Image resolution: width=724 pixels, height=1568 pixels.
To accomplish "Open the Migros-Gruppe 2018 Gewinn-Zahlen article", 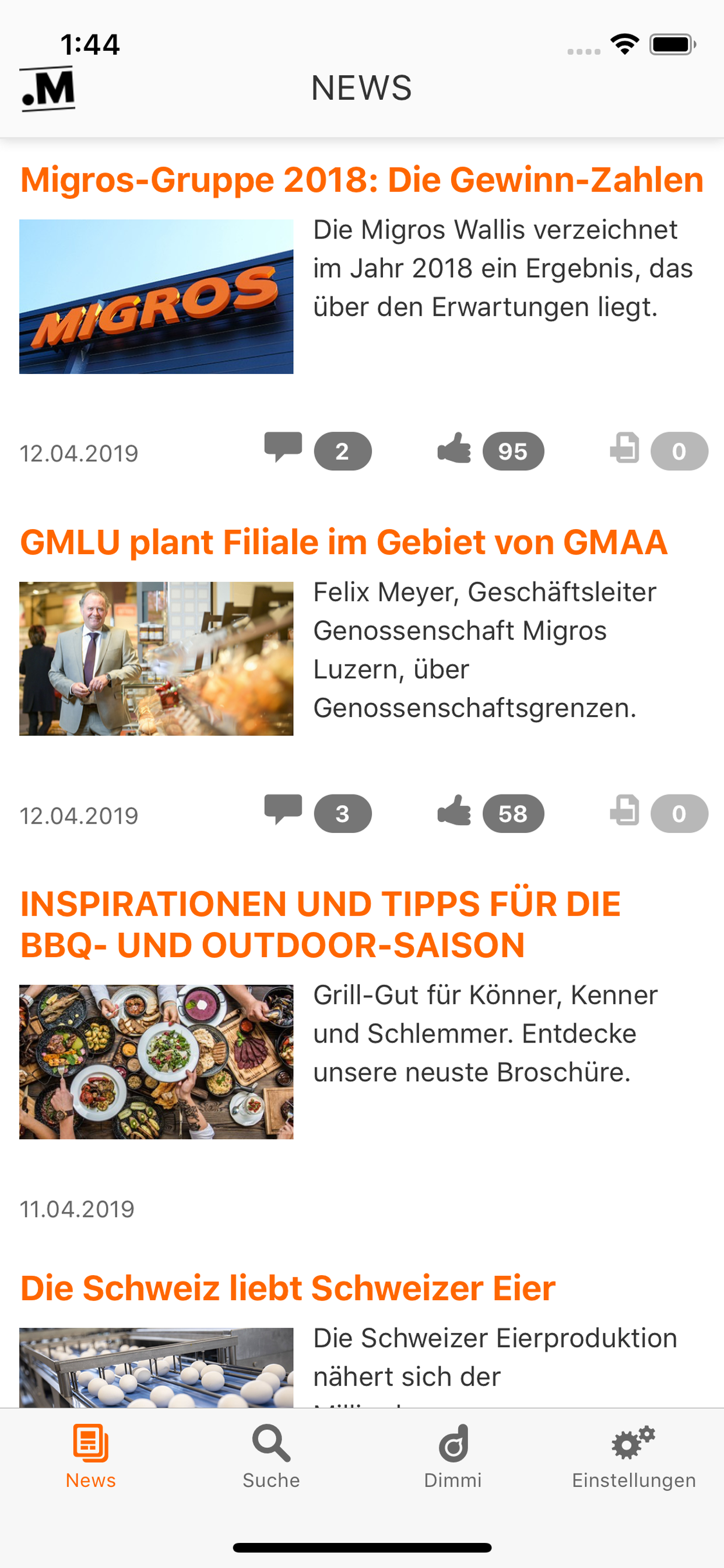I will point(361,180).
